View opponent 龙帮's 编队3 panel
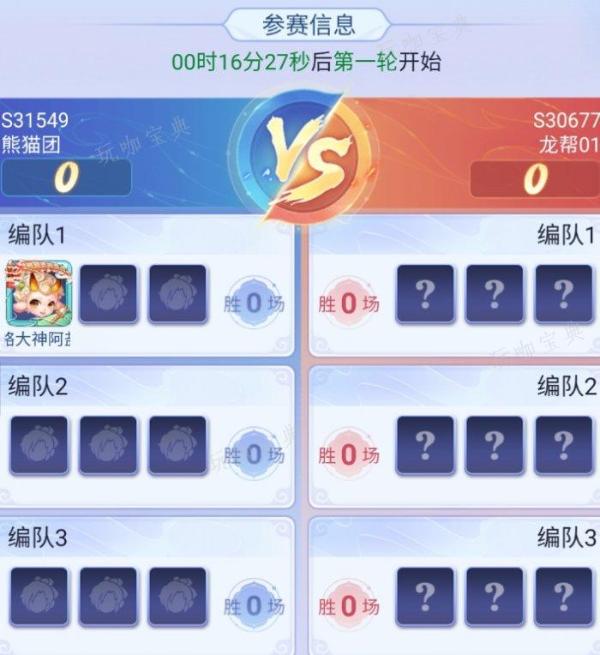 455,584
